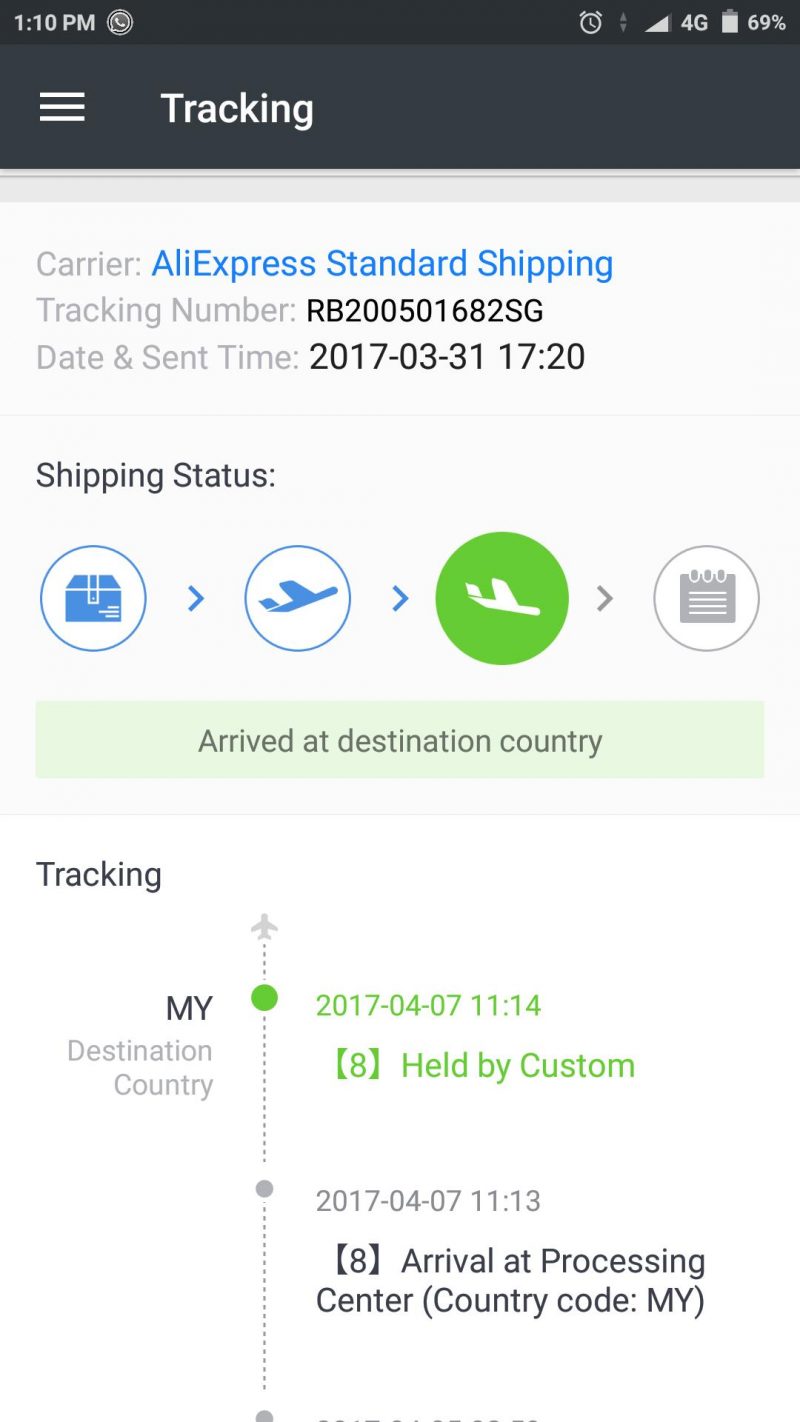Open the AliExpress Standard Shipping carrier link
Viewport: 800px width, 1422px height.
(x=382, y=264)
